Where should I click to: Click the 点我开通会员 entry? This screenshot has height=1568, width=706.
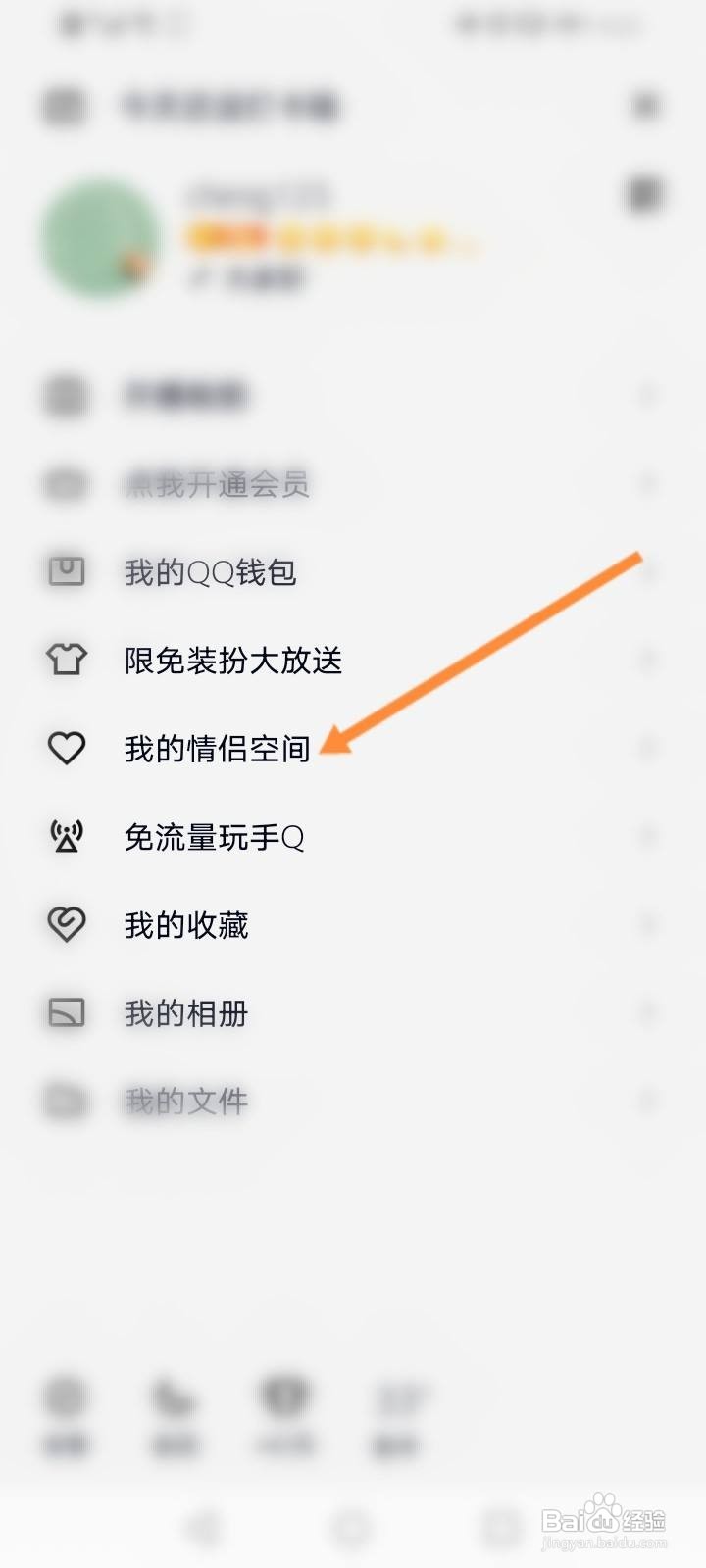click(x=218, y=484)
